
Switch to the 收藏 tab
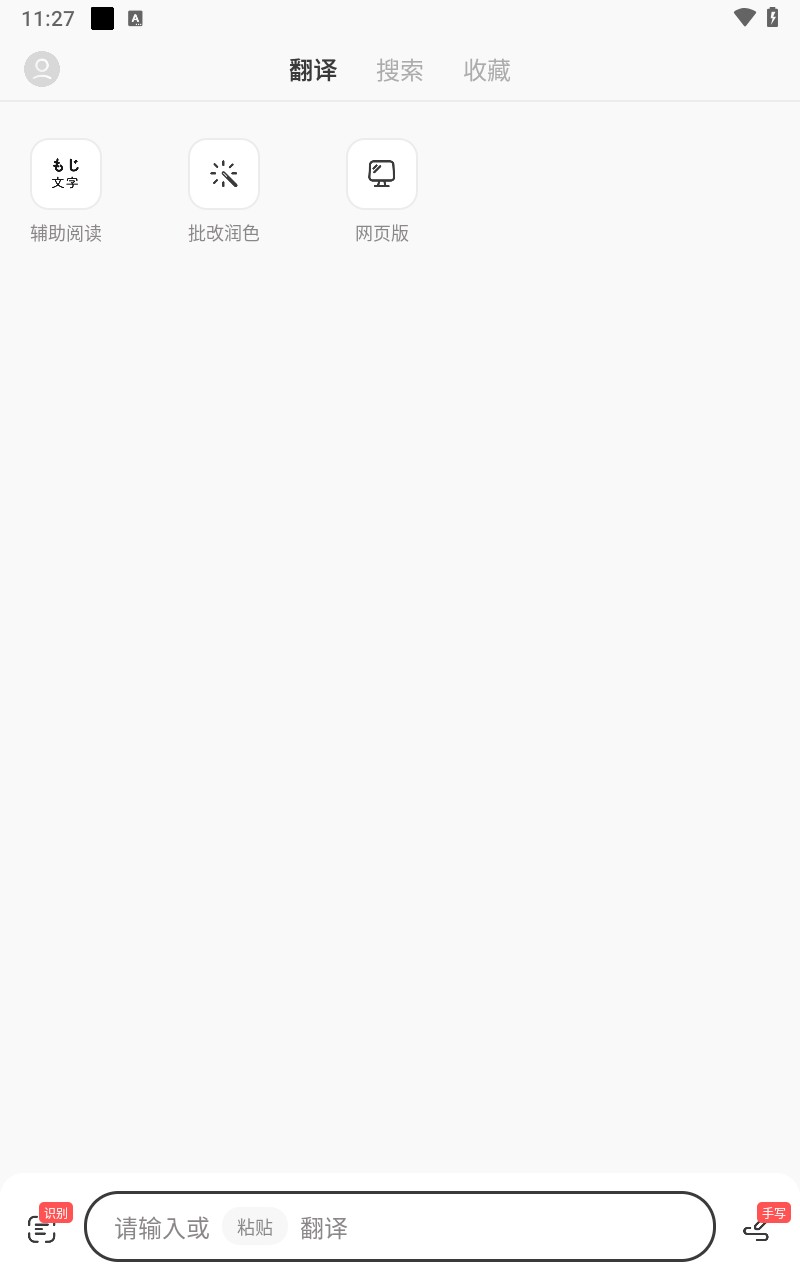[x=487, y=71]
